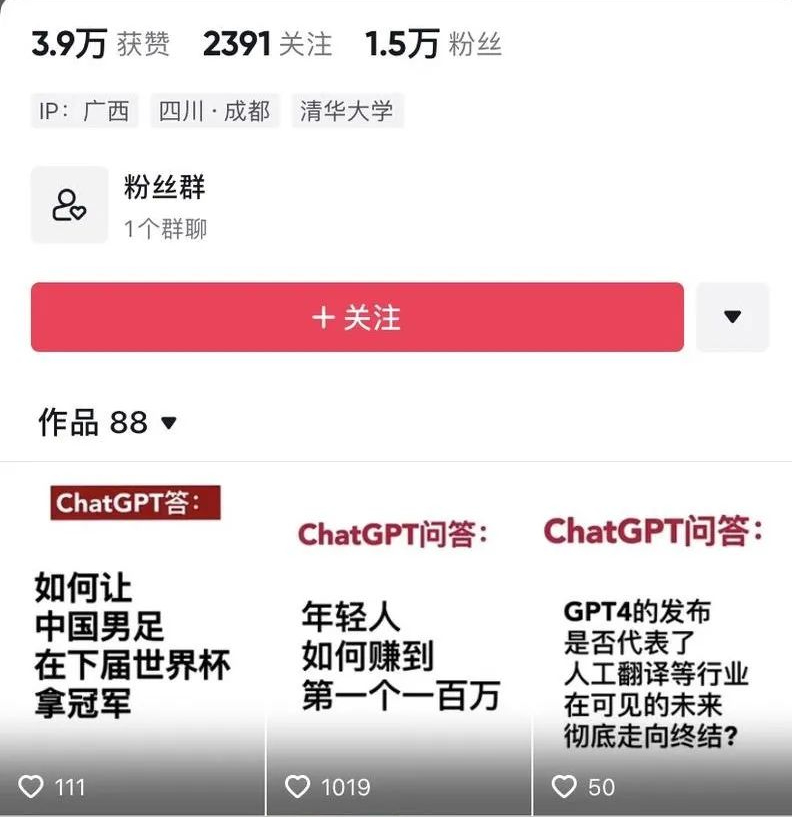
Task: Click the black triangle next to 作品 88
Action: pyautogui.click(x=168, y=423)
